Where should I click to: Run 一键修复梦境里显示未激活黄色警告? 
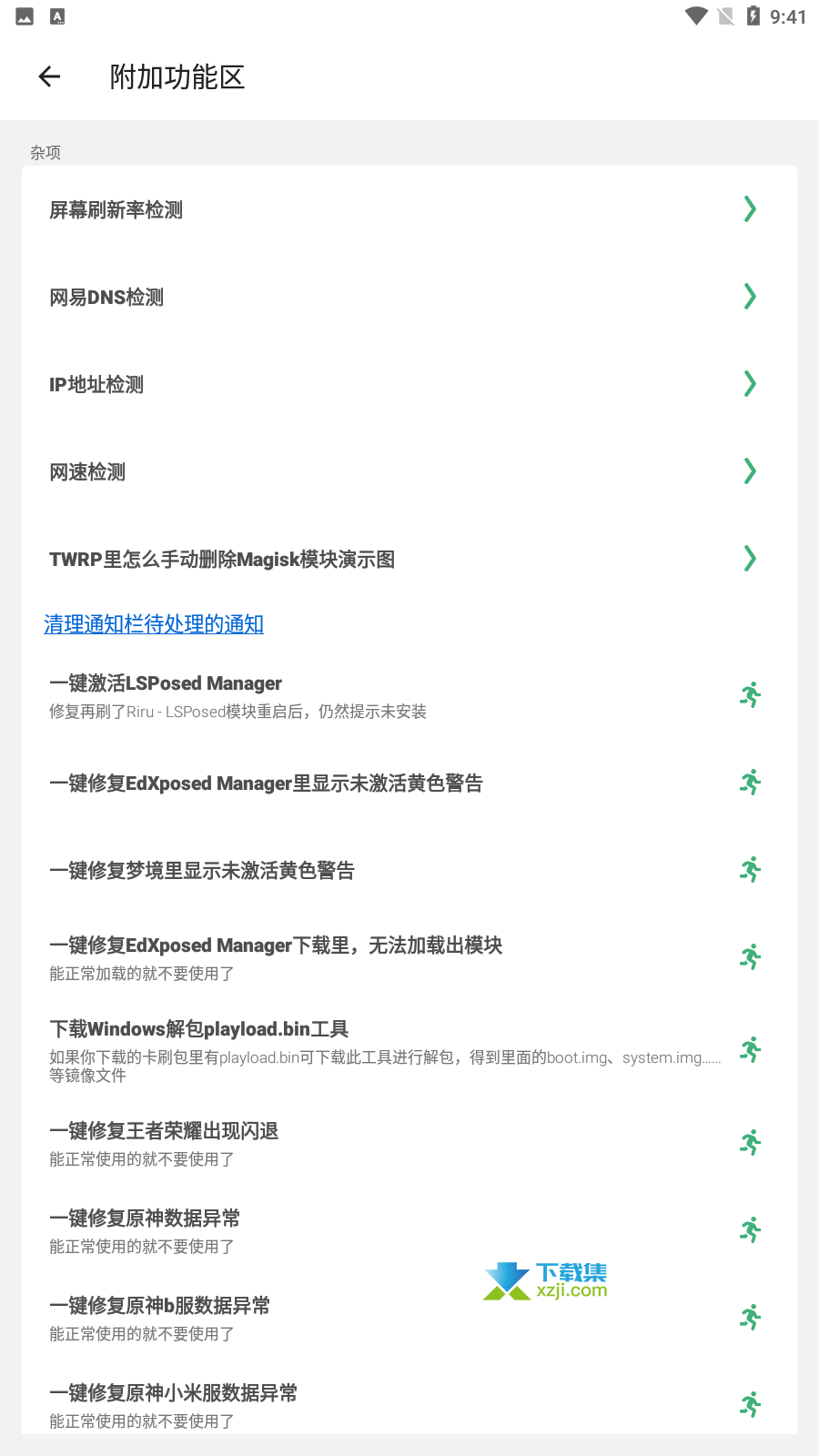pos(409,870)
